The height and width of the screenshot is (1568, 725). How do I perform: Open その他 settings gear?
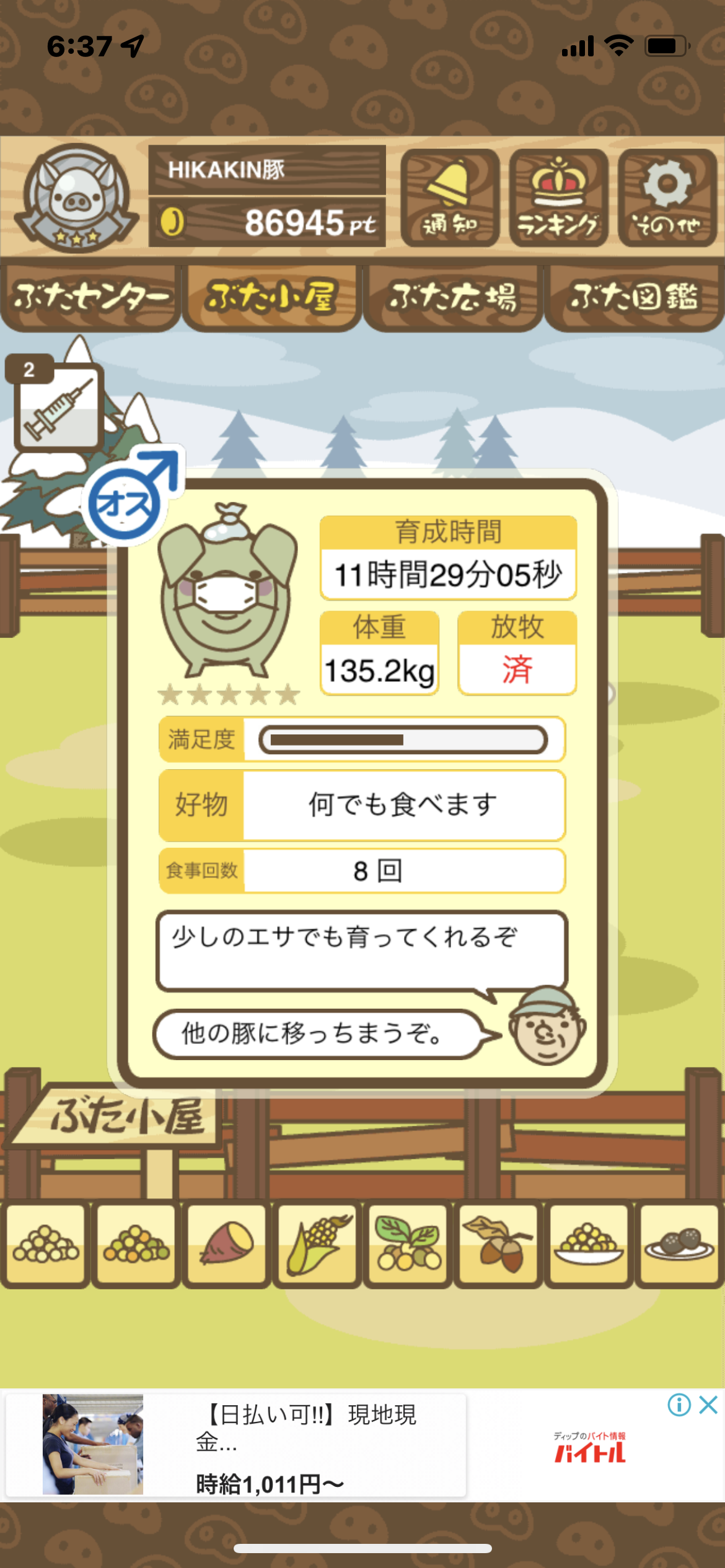(x=667, y=198)
